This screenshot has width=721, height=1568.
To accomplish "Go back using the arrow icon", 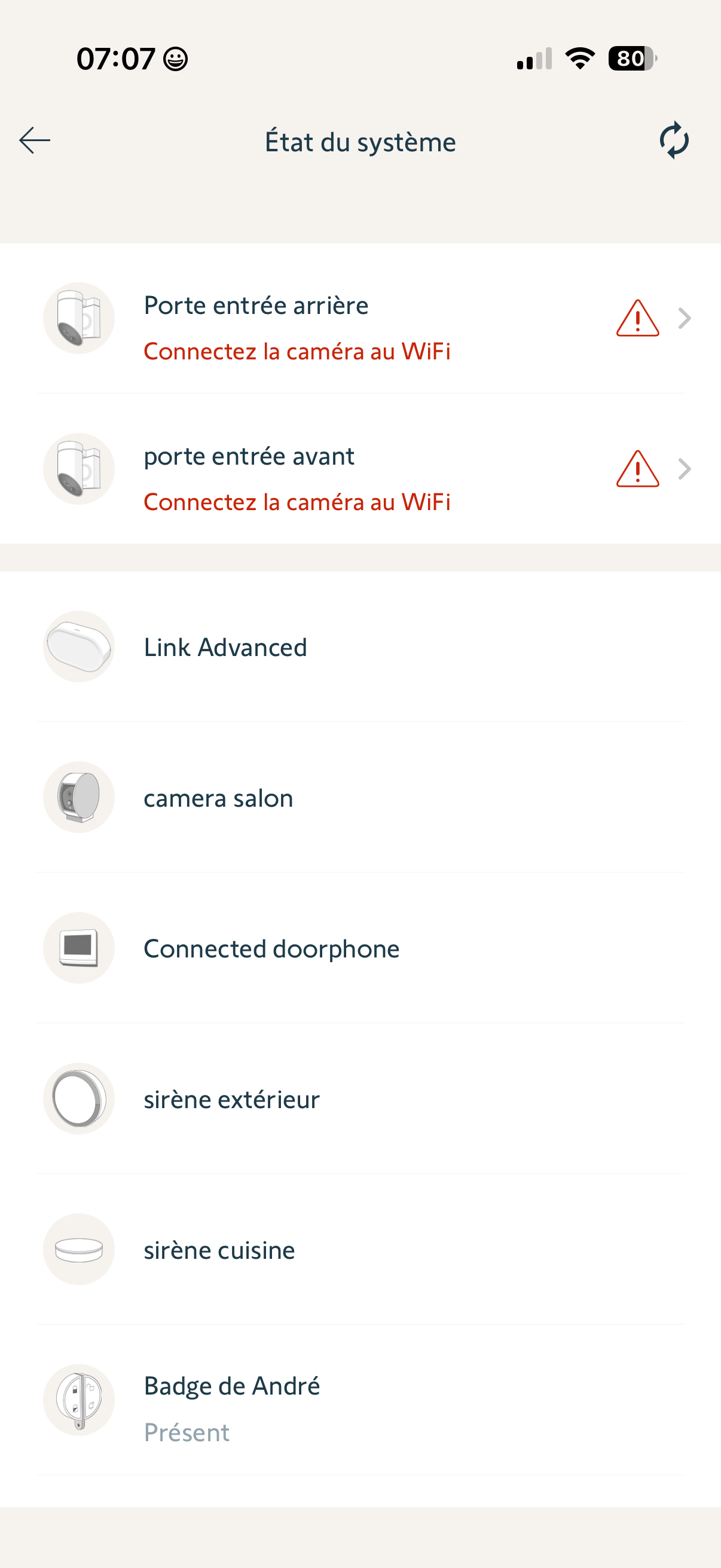I will pyautogui.click(x=35, y=141).
